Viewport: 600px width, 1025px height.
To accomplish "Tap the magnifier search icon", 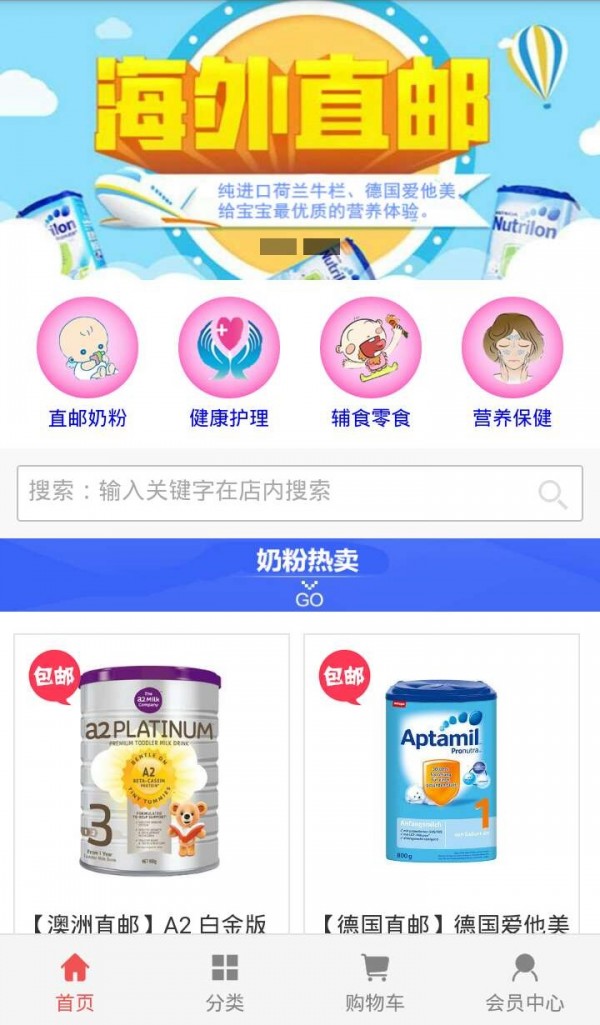I will (x=552, y=493).
